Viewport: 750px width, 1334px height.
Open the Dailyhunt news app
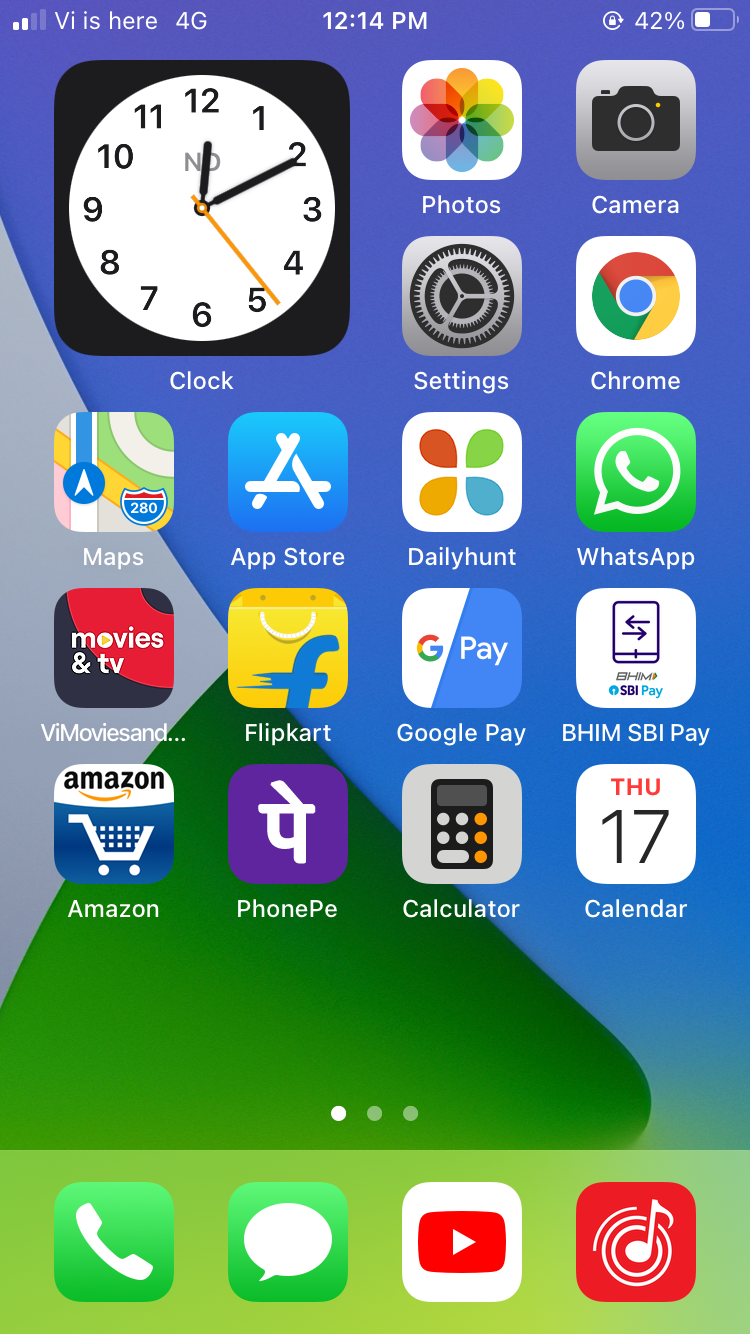pyautogui.click(x=461, y=471)
